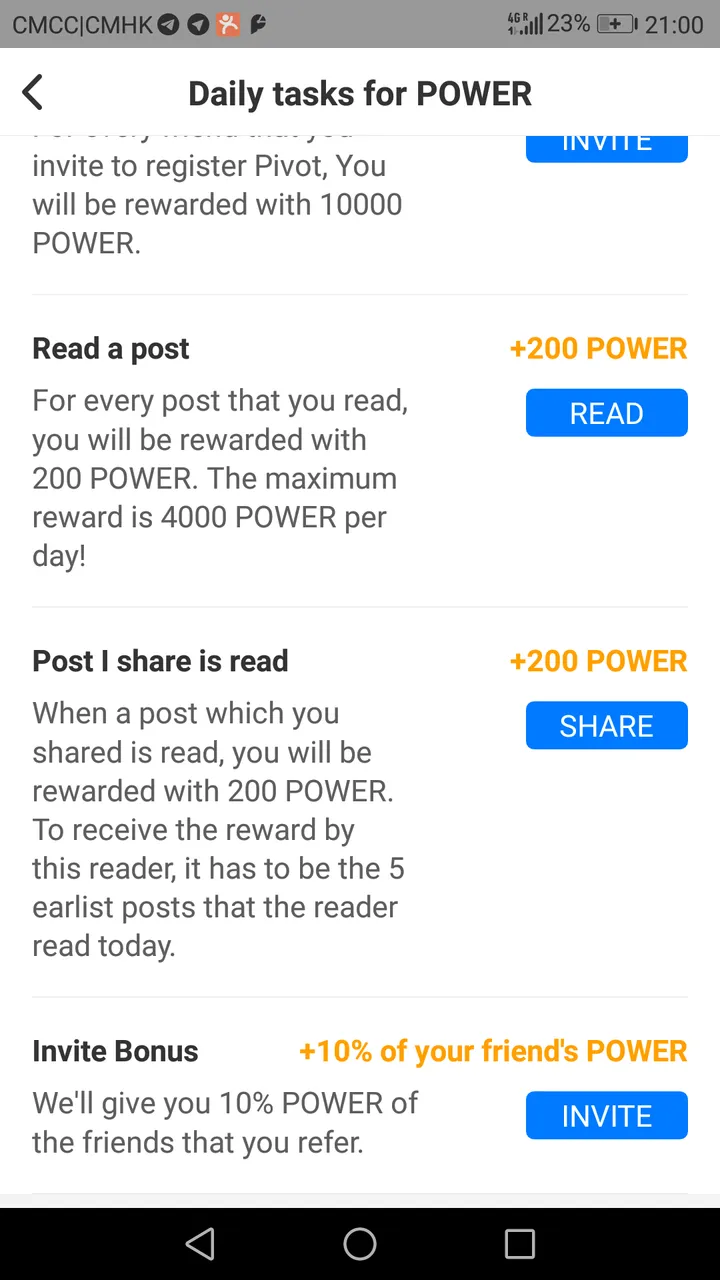Go back using the header arrow
The image size is (720, 1280).
33,92
